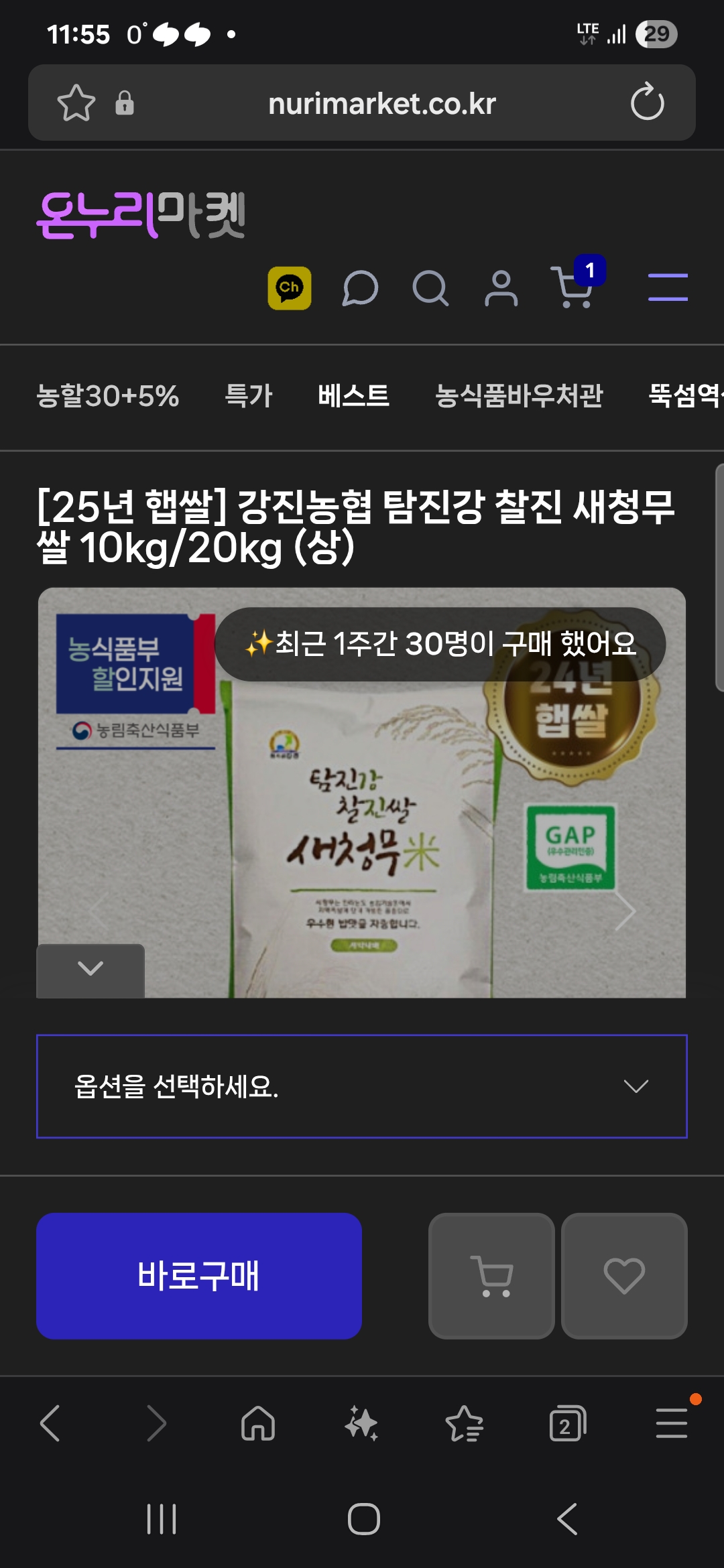Tap 바로구매 to buy now
This screenshot has width=724, height=1568.
199,1276
